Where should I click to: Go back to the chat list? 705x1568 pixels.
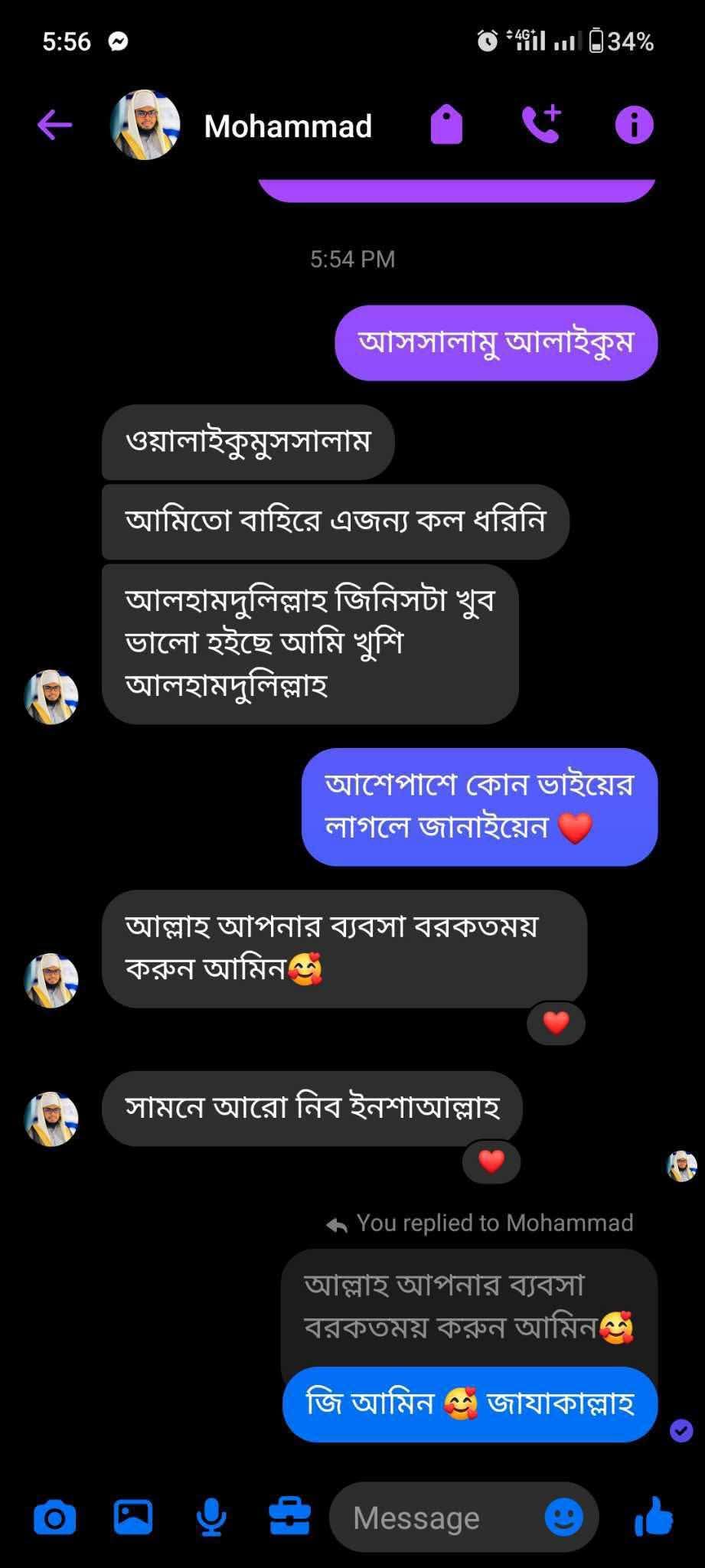point(54,125)
